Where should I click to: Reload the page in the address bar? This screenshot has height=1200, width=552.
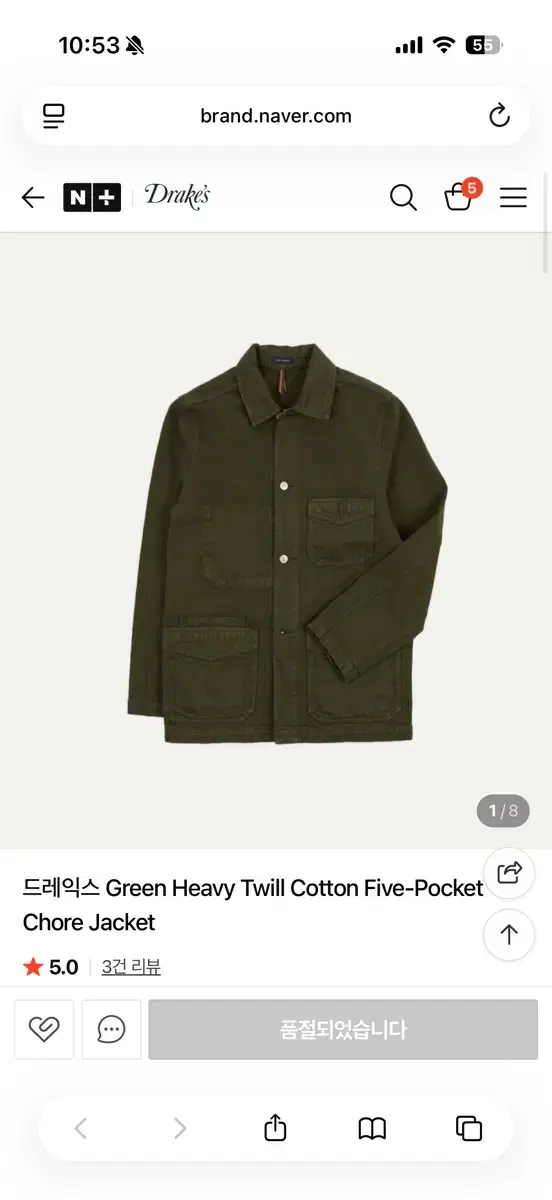(500, 116)
